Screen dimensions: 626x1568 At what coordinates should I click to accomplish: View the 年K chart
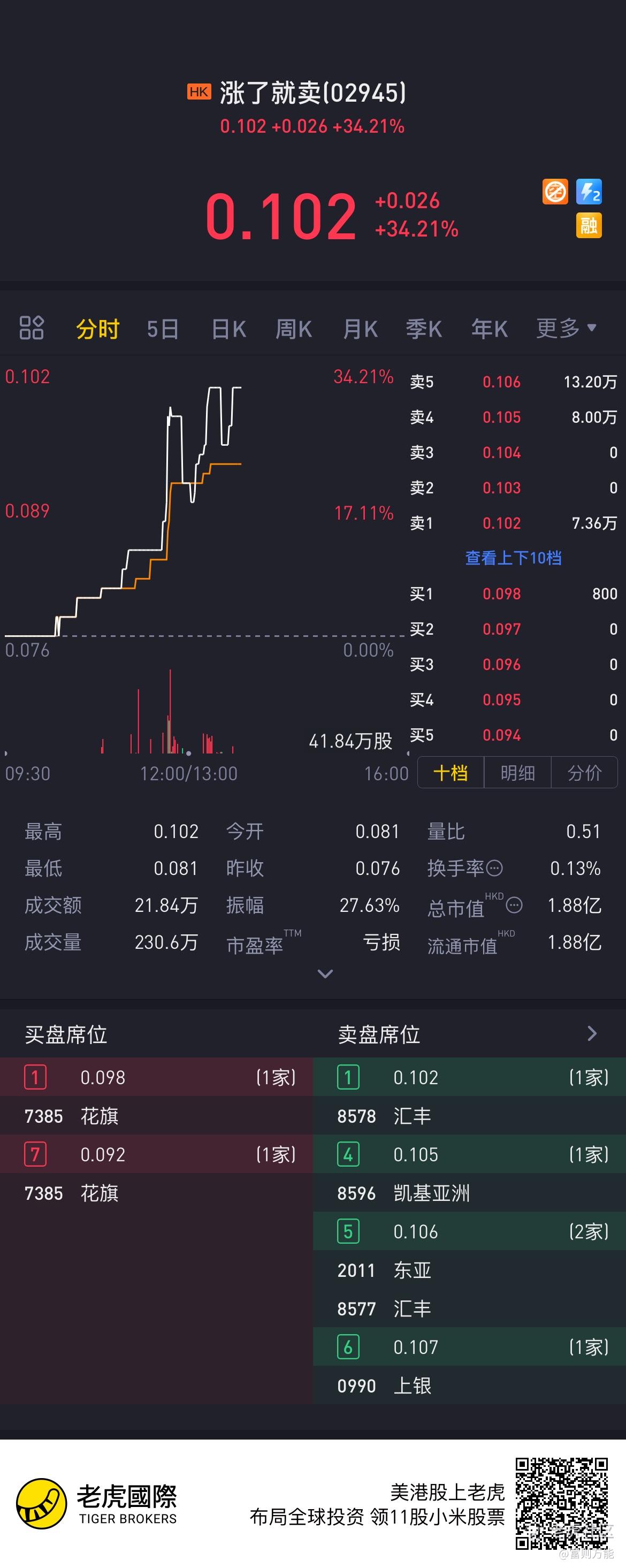click(490, 329)
